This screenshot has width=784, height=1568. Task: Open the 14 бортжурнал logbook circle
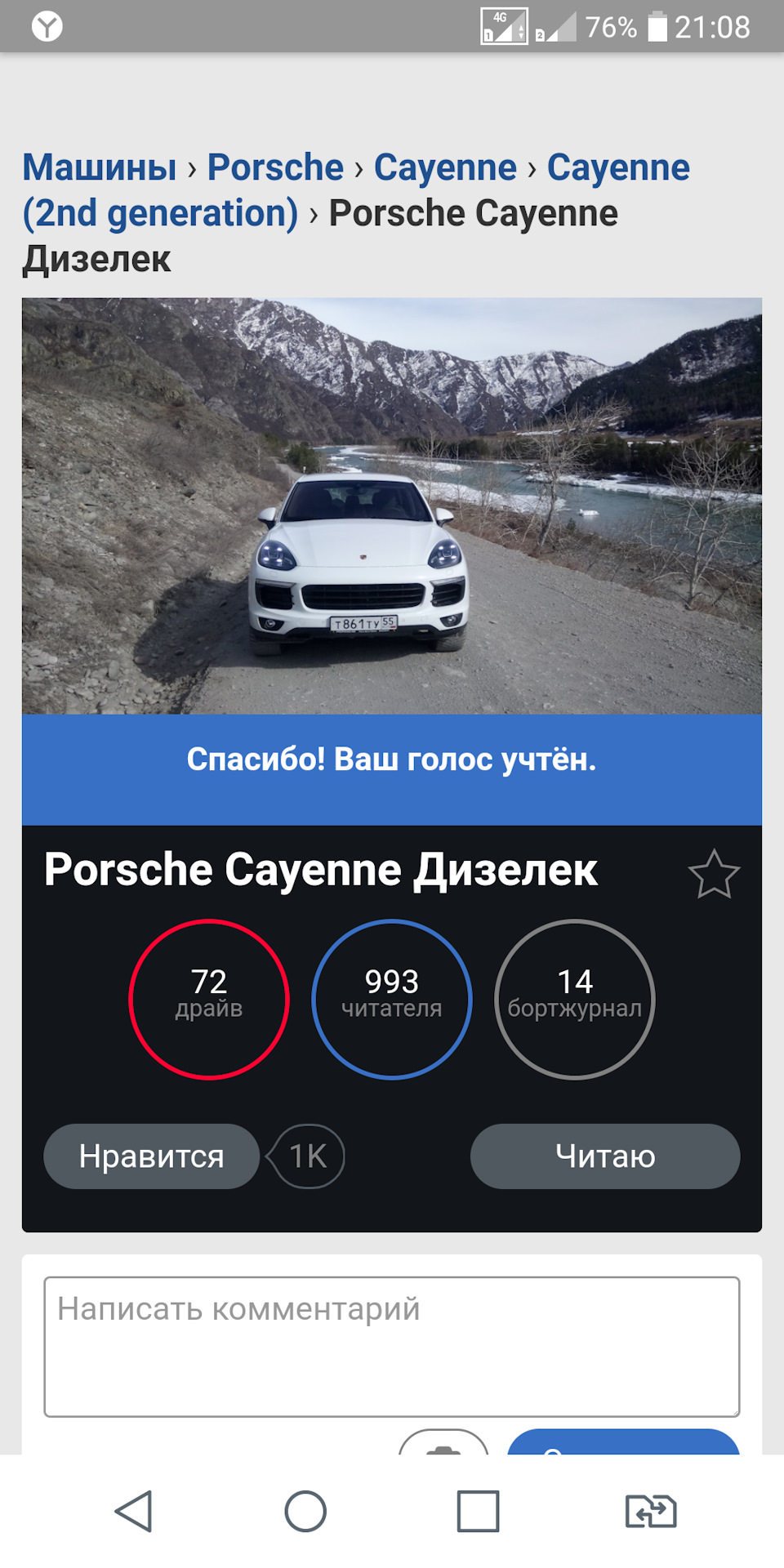[575, 999]
